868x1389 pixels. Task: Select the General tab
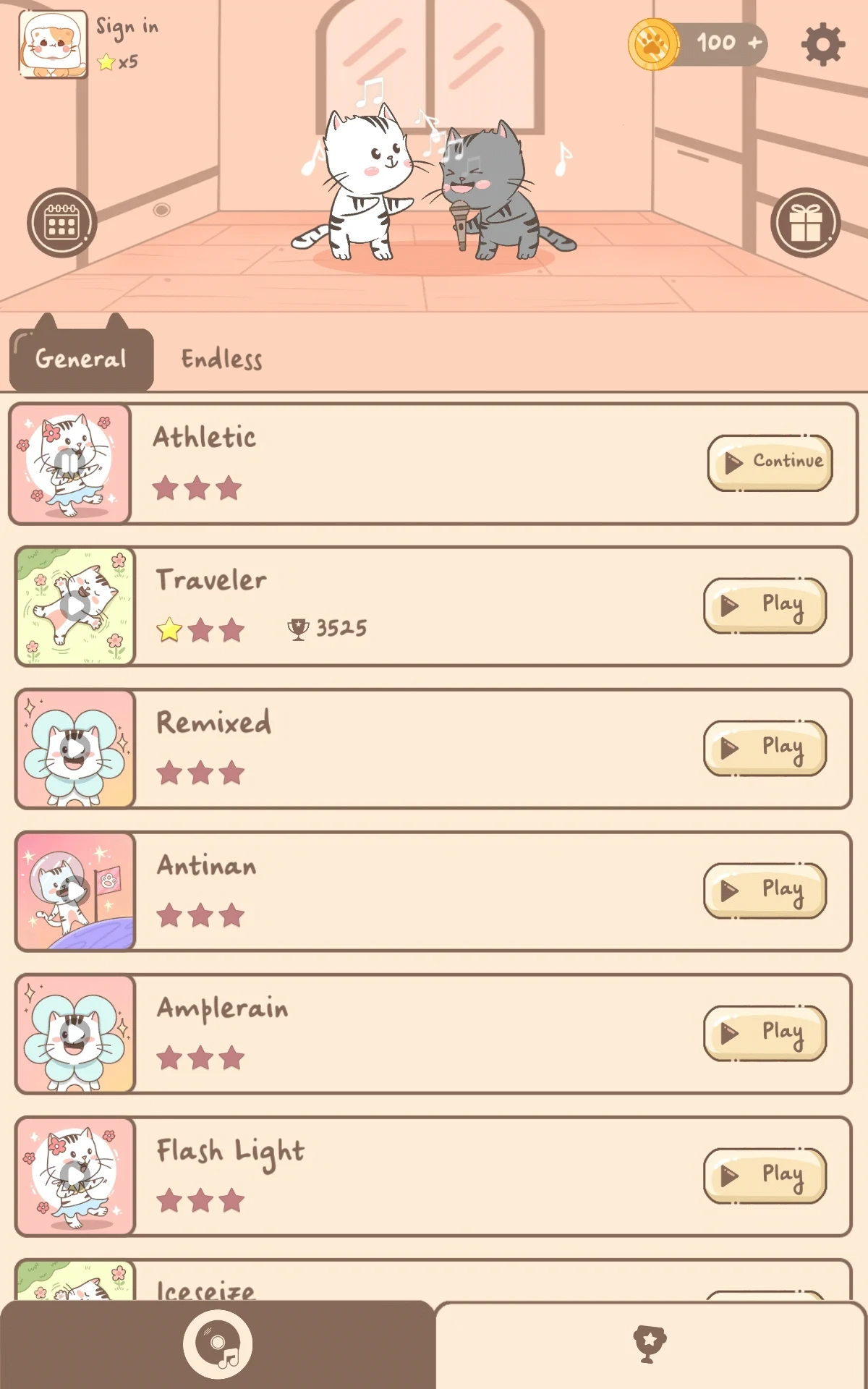[81, 359]
